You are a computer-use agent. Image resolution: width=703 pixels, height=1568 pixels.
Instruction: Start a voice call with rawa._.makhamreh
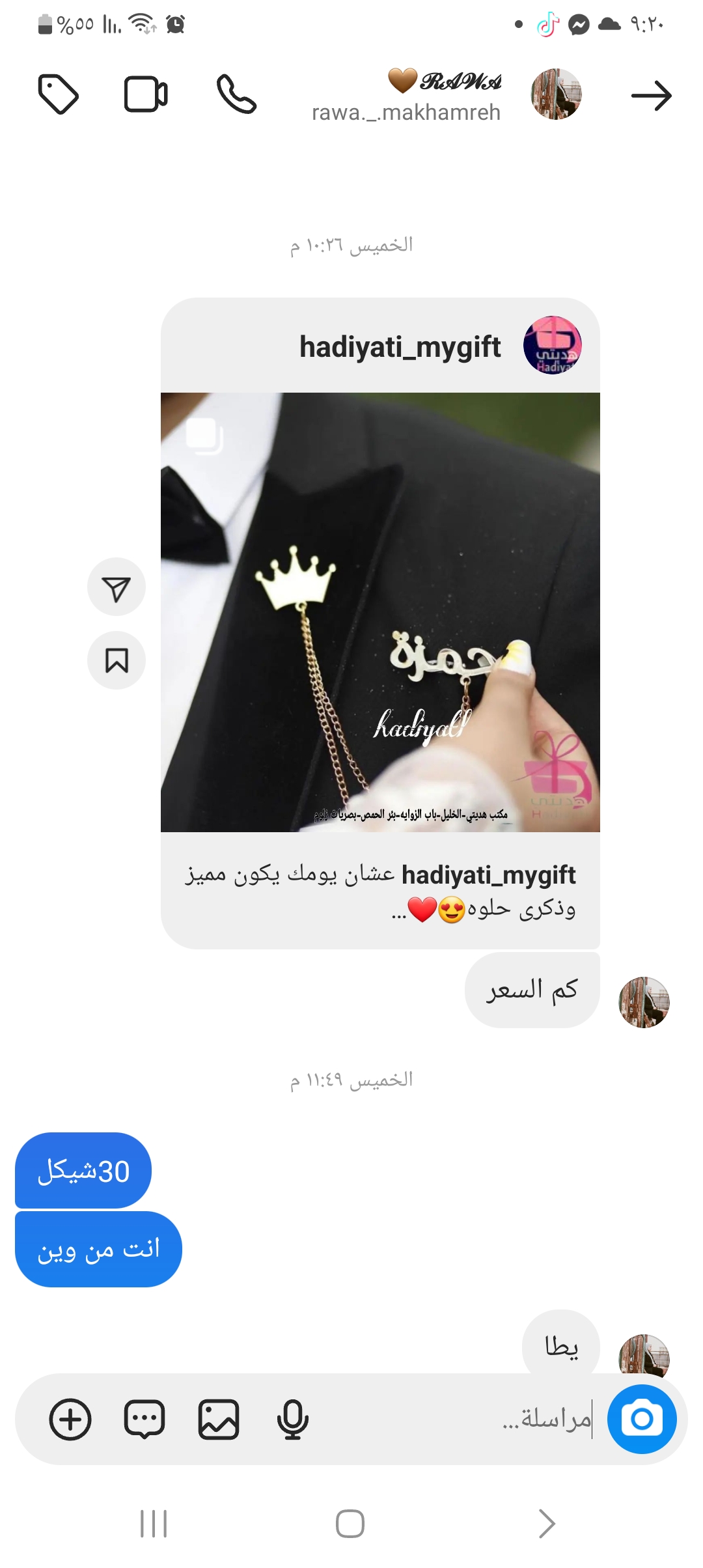pyautogui.click(x=236, y=95)
